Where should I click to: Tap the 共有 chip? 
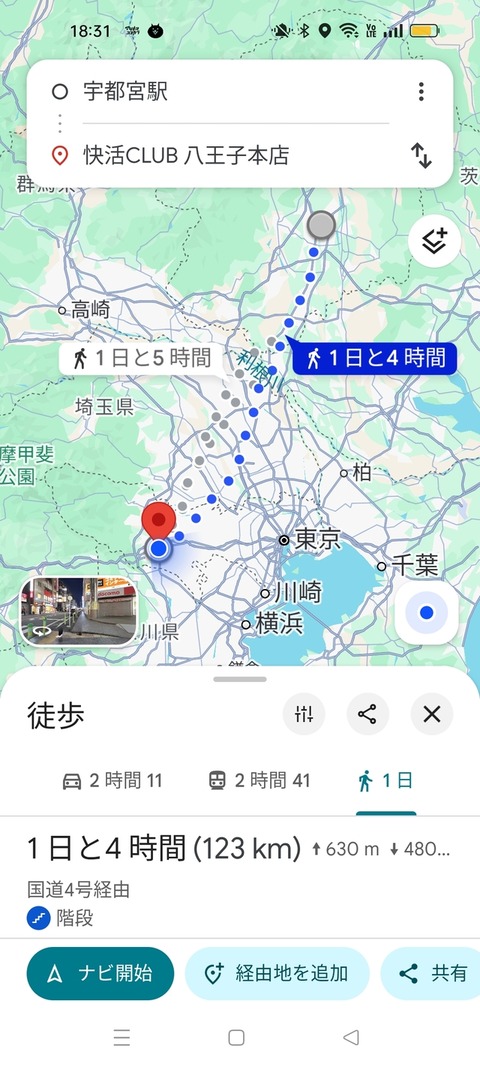pyautogui.click(x=430, y=973)
